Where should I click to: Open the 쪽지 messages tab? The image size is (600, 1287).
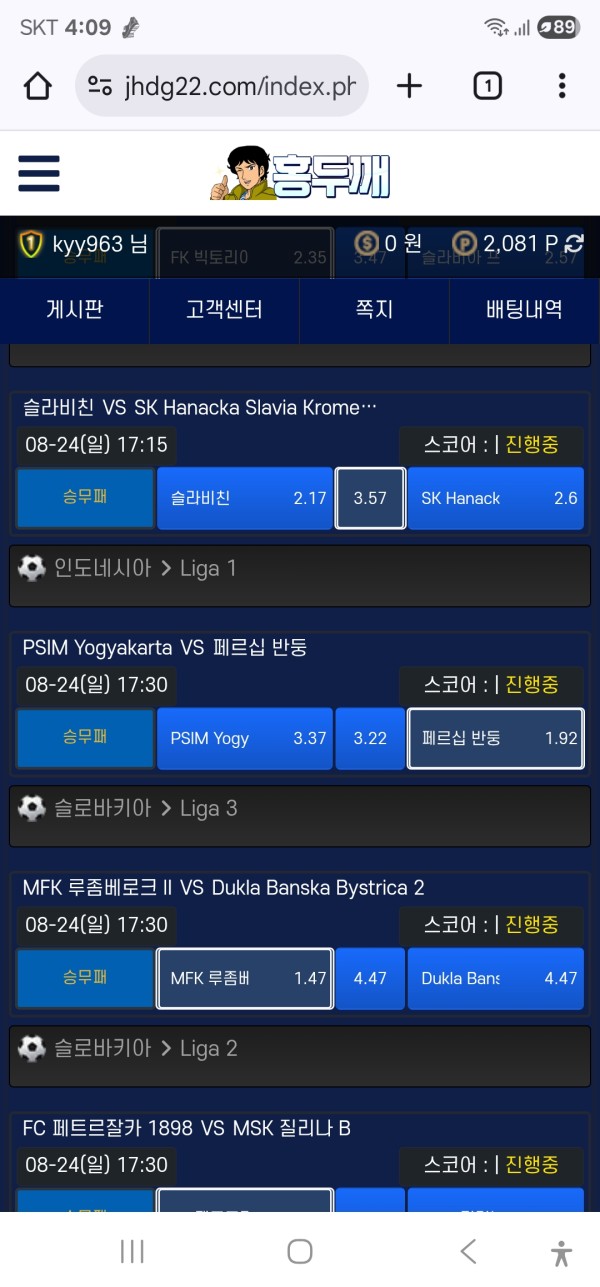(x=374, y=310)
